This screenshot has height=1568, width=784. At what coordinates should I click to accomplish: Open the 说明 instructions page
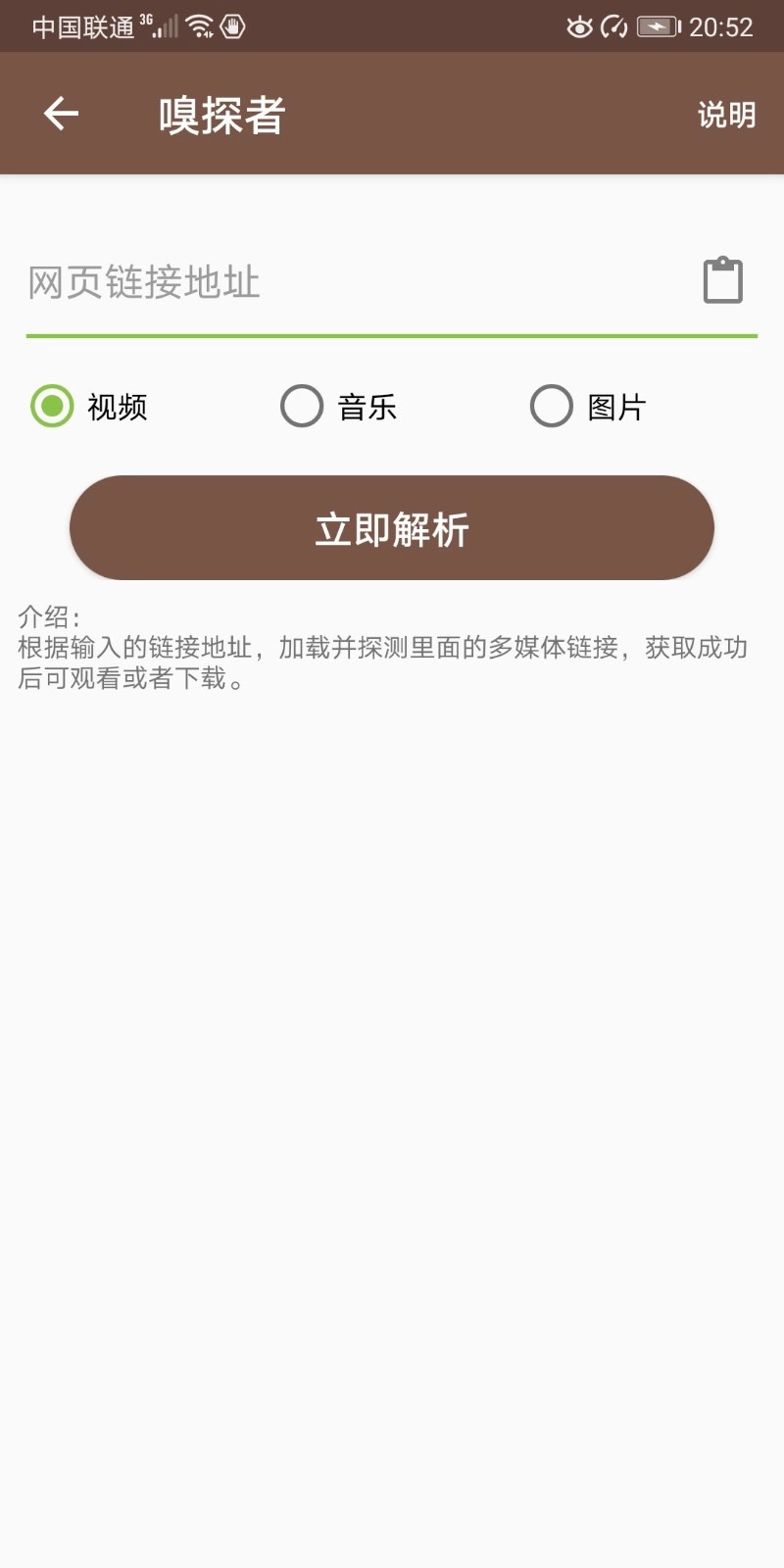pos(726,115)
